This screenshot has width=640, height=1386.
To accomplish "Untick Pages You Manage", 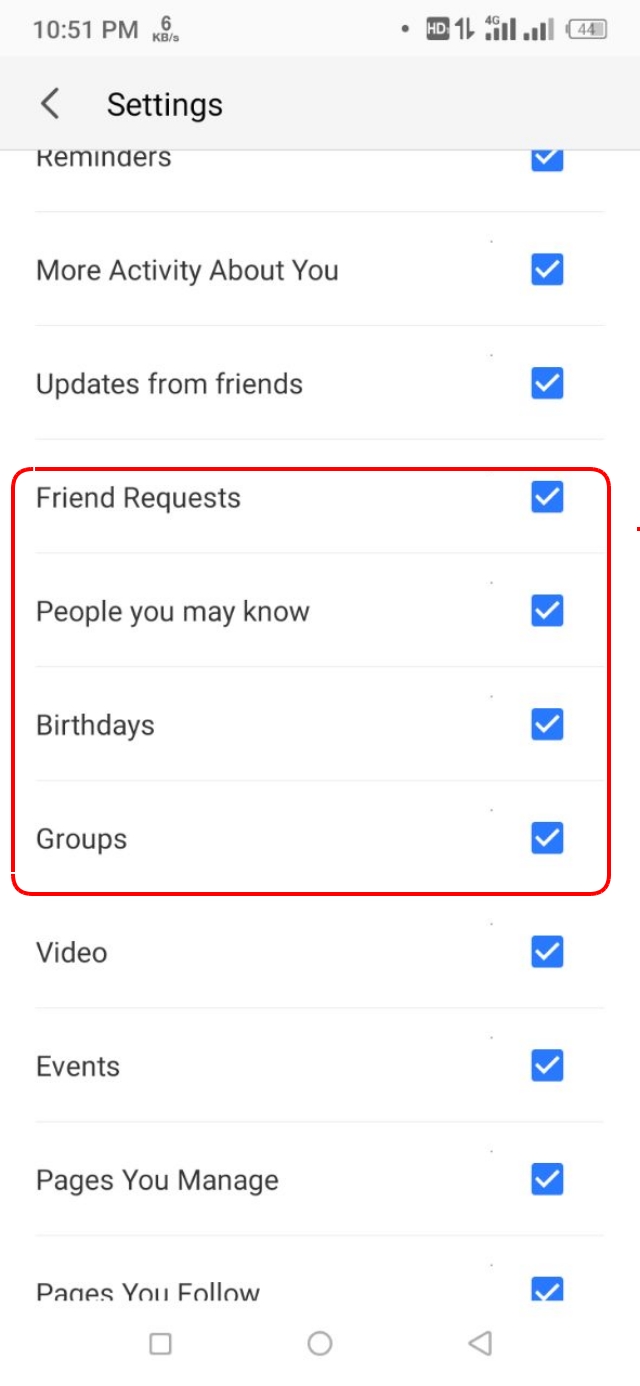I will [547, 1180].
